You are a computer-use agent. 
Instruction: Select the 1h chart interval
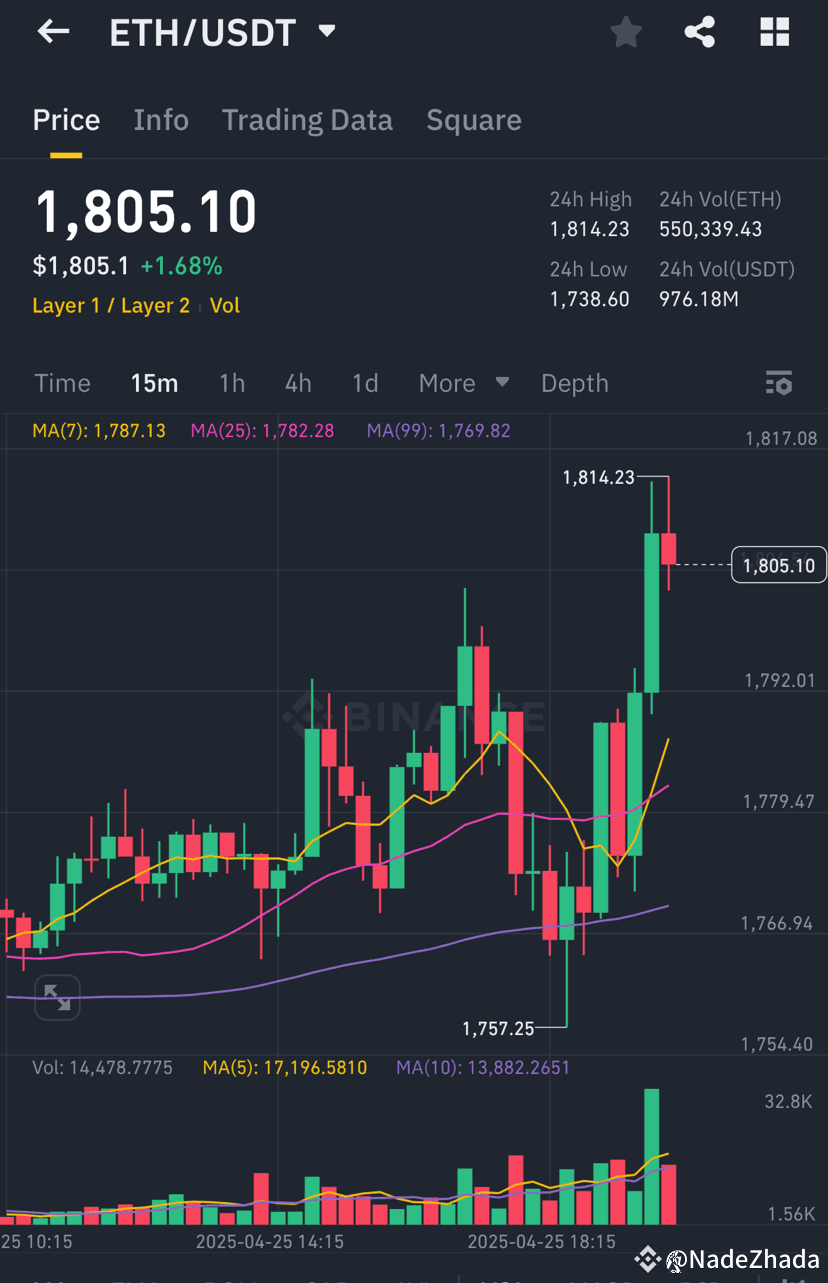click(232, 383)
